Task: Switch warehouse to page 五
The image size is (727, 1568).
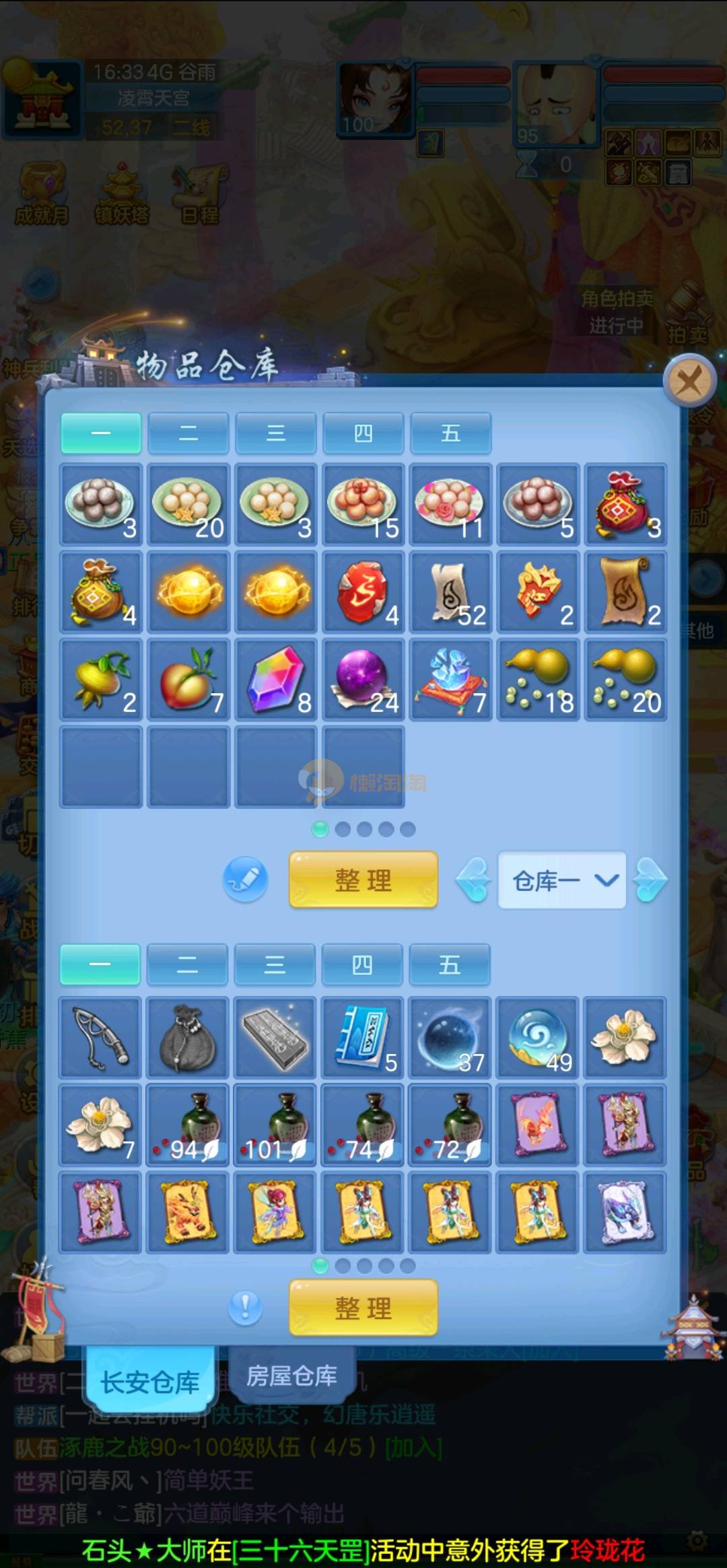Action: pyautogui.click(x=450, y=433)
